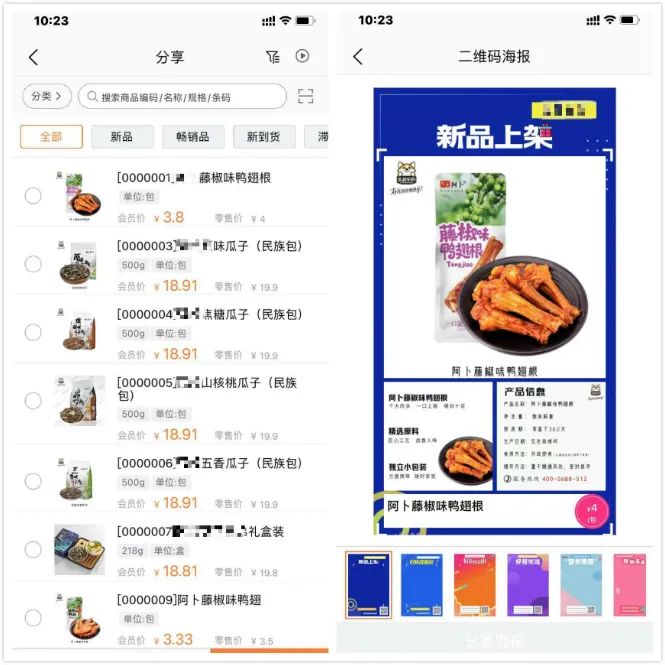Switch to the 新品 tab
This screenshot has width=665, height=665.
click(122, 137)
